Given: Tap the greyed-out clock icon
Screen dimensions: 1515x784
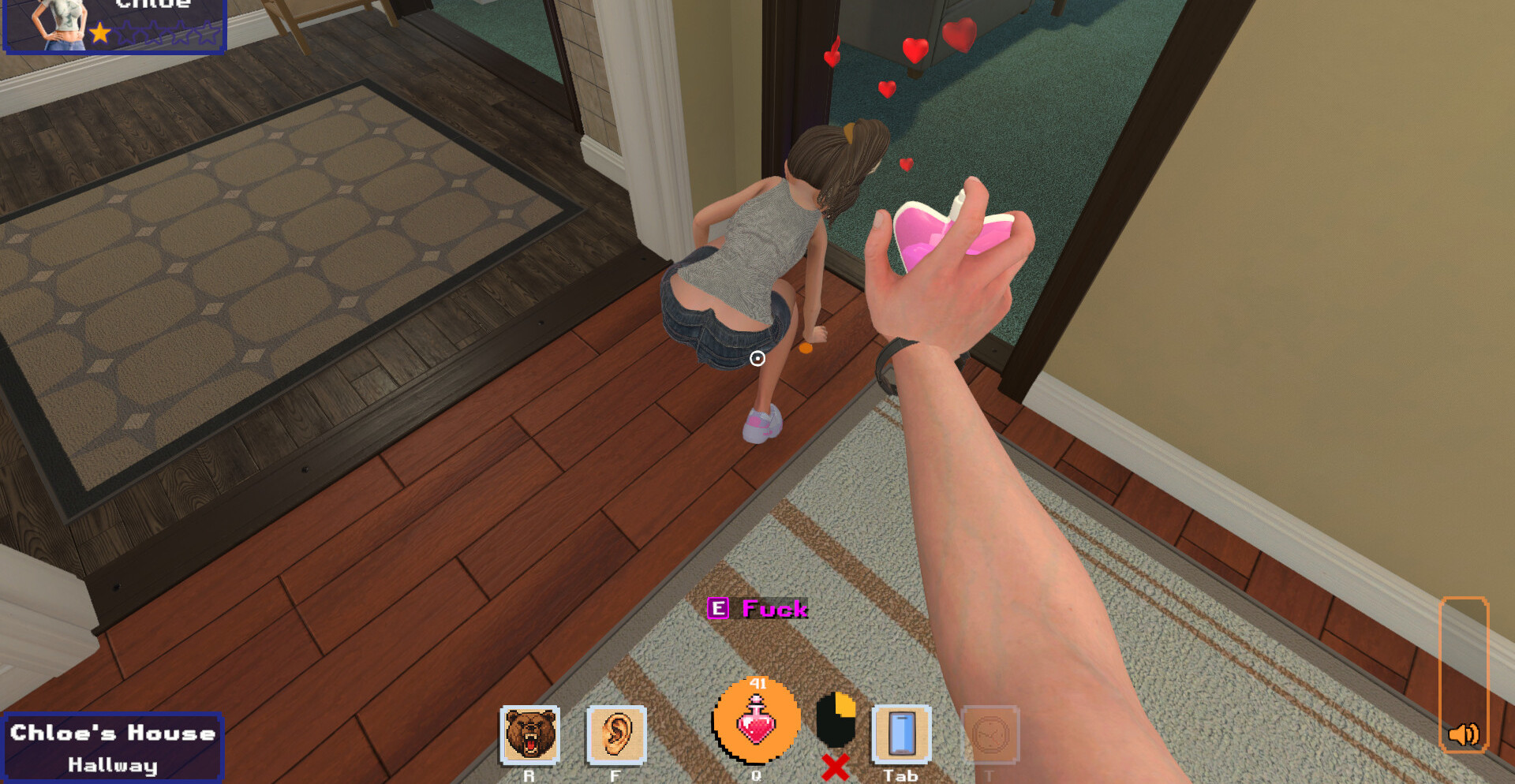Looking at the screenshot, I should [989, 735].
